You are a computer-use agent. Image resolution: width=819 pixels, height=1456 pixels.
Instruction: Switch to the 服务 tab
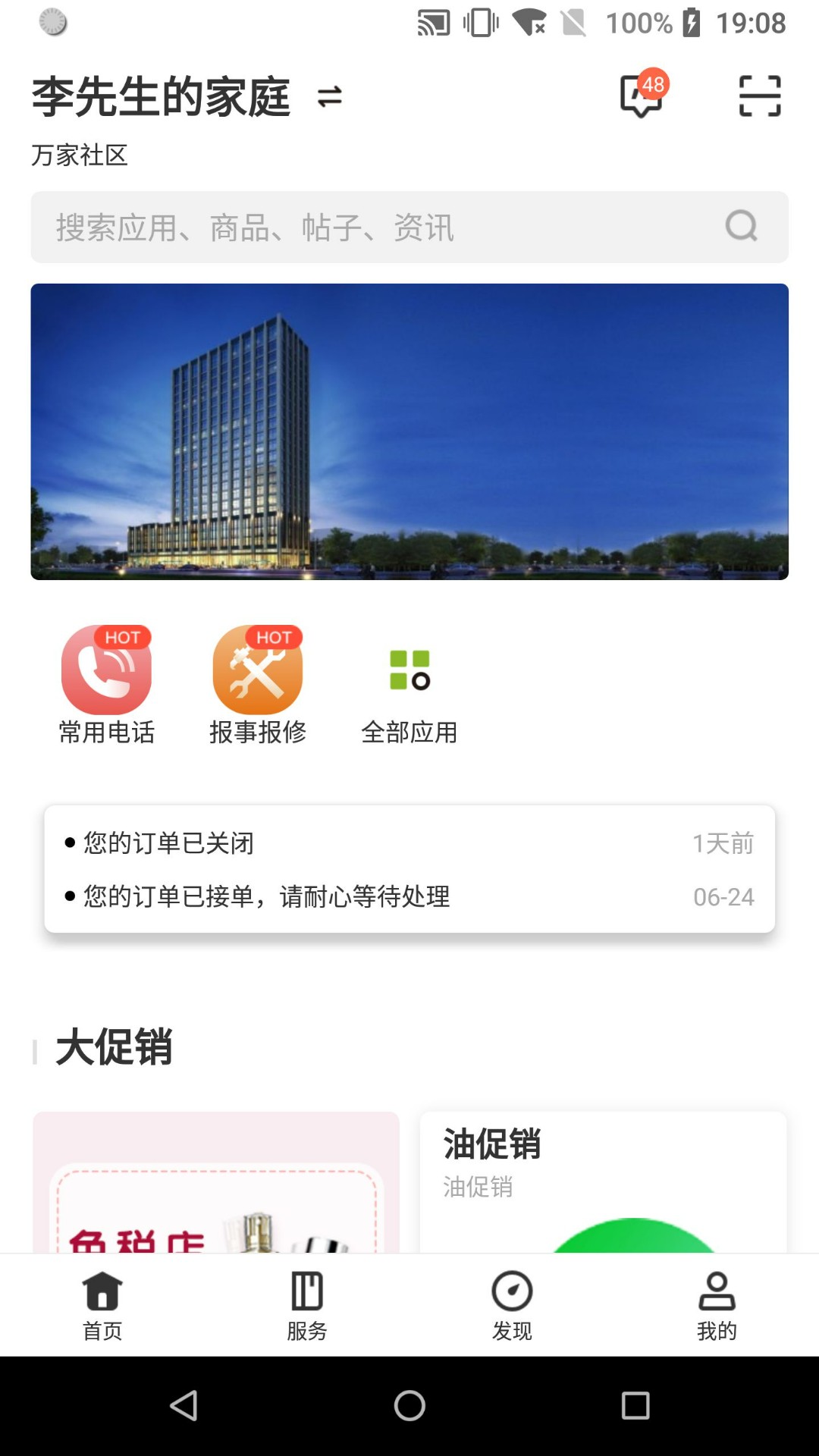tap(307, 1304)
